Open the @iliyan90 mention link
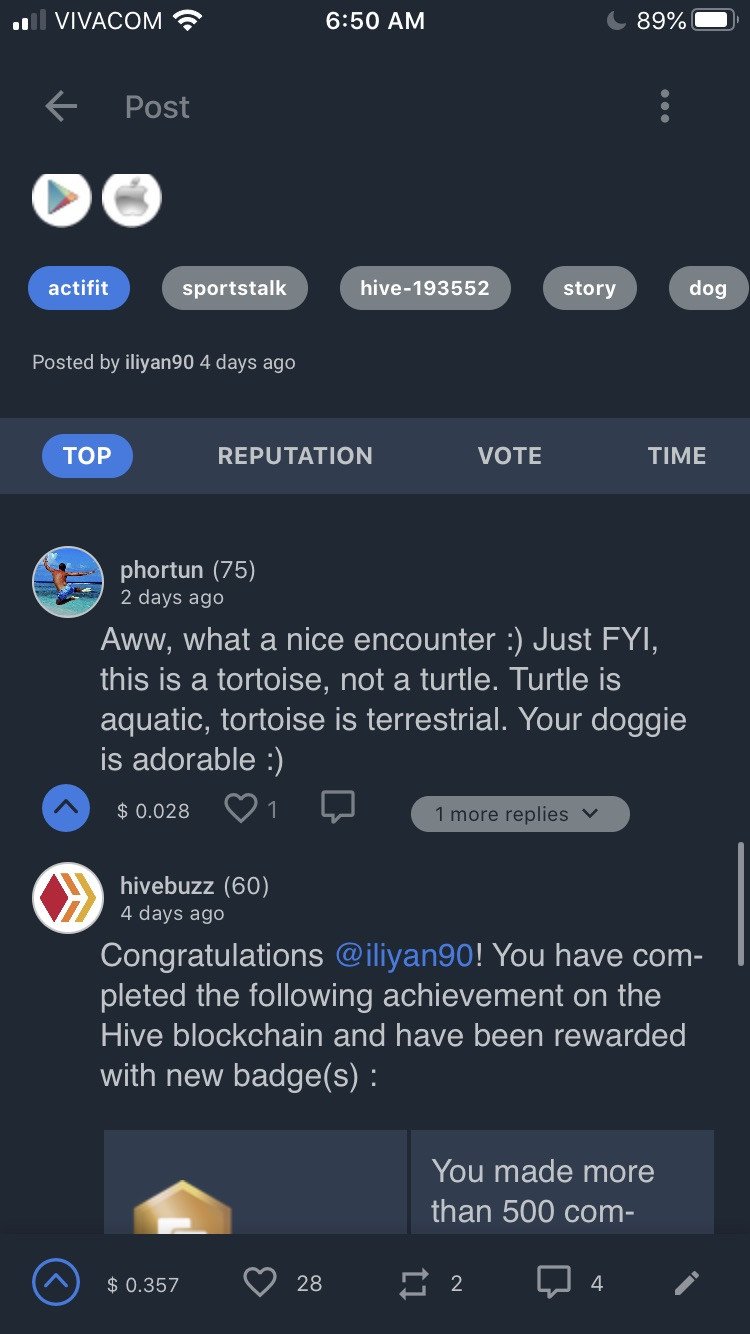The image size is (750, 1334). [x=404, y=955]
